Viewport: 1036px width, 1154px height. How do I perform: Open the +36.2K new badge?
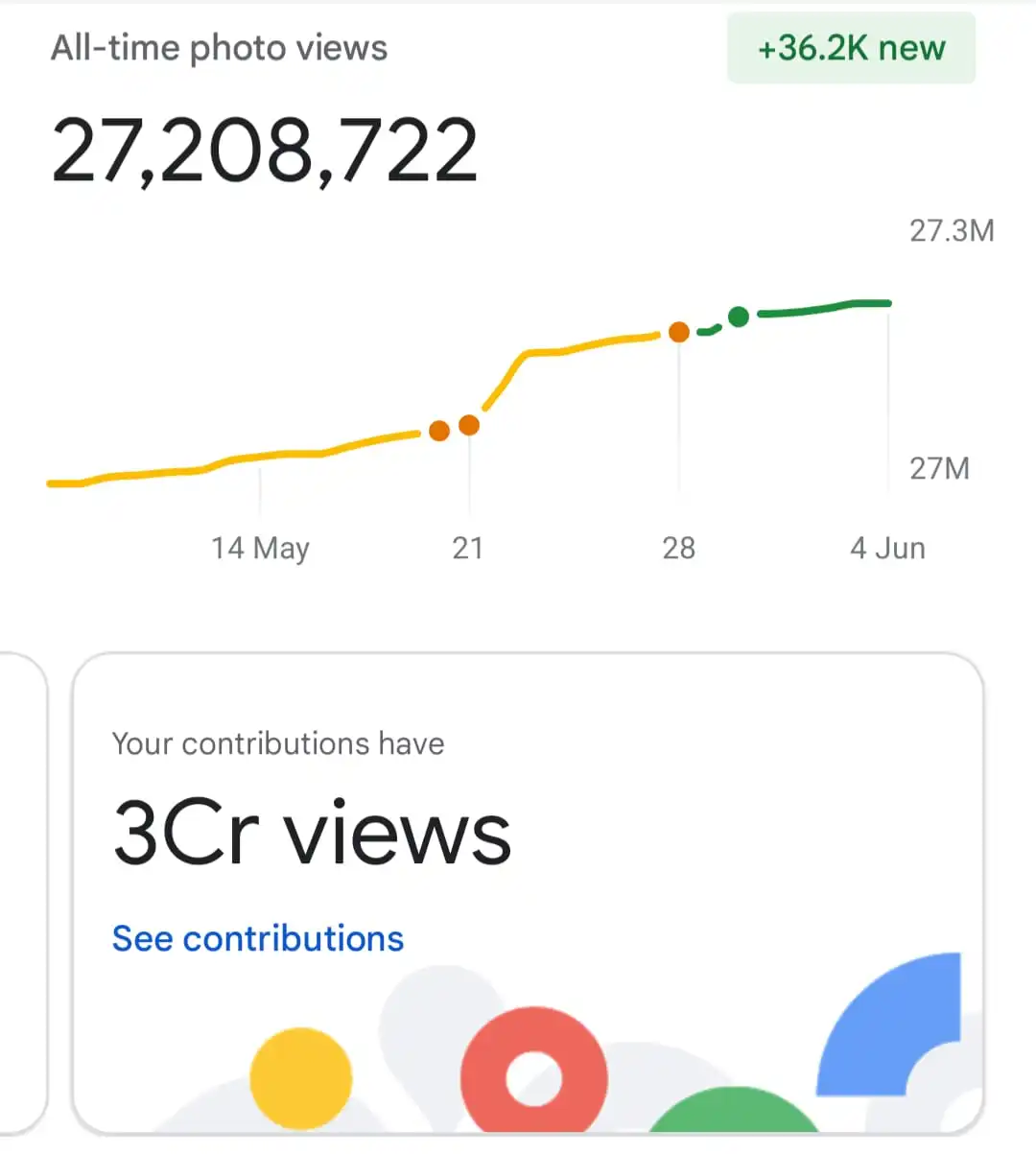pos(850,48)
